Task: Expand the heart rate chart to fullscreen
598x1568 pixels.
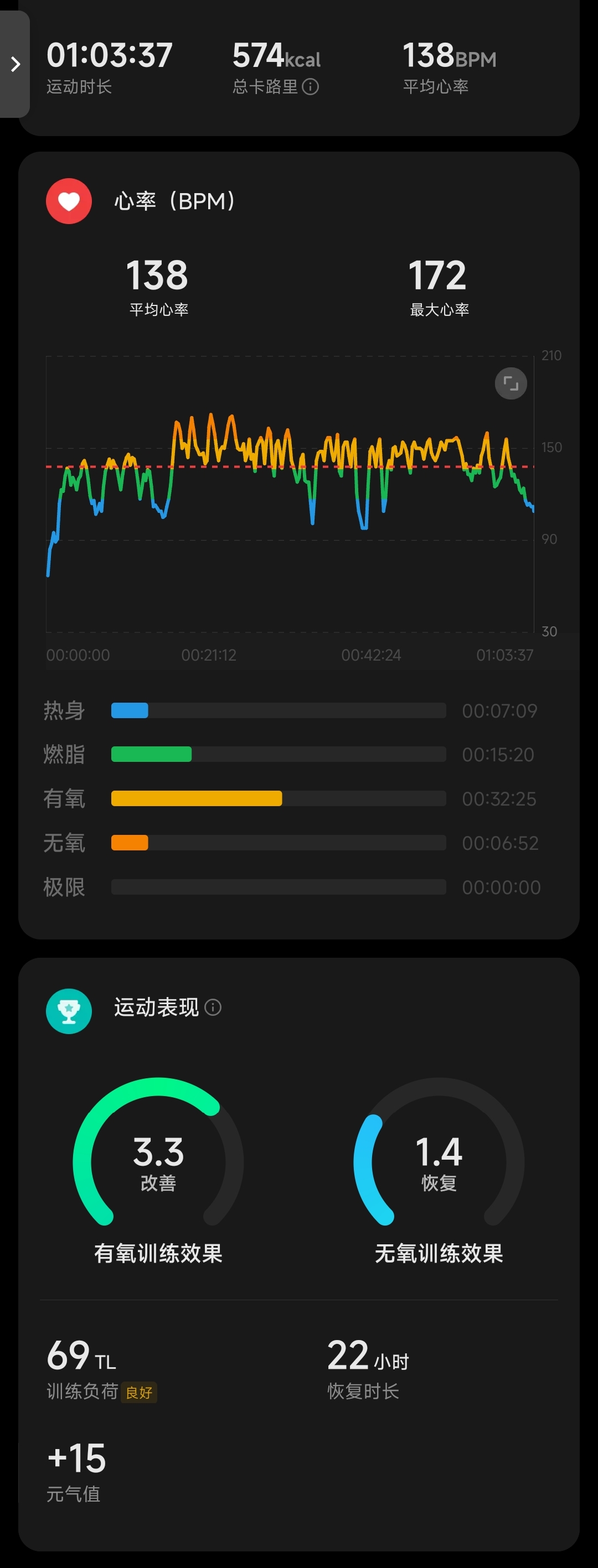Action: tap(511, 383)
